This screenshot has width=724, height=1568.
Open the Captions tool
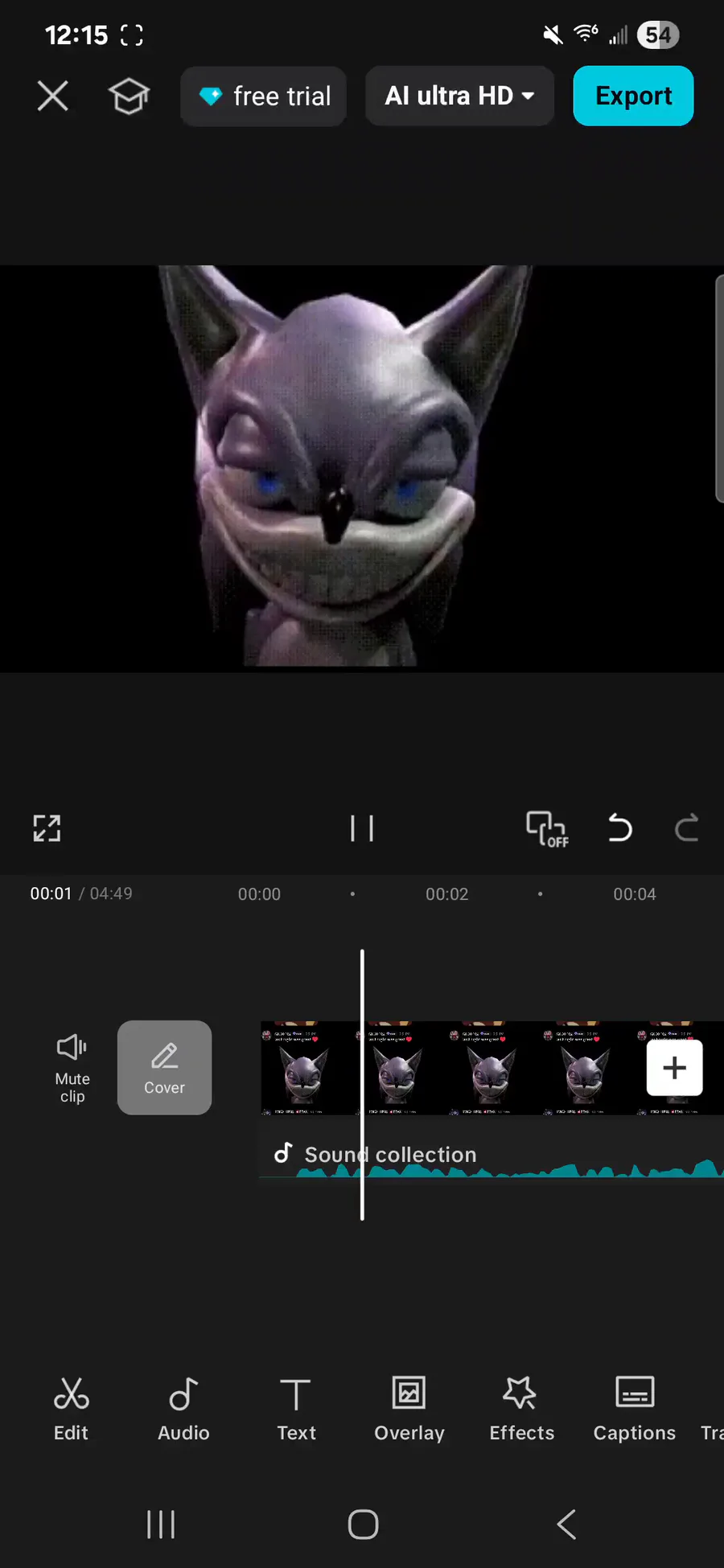click(x=634, y=1409)
